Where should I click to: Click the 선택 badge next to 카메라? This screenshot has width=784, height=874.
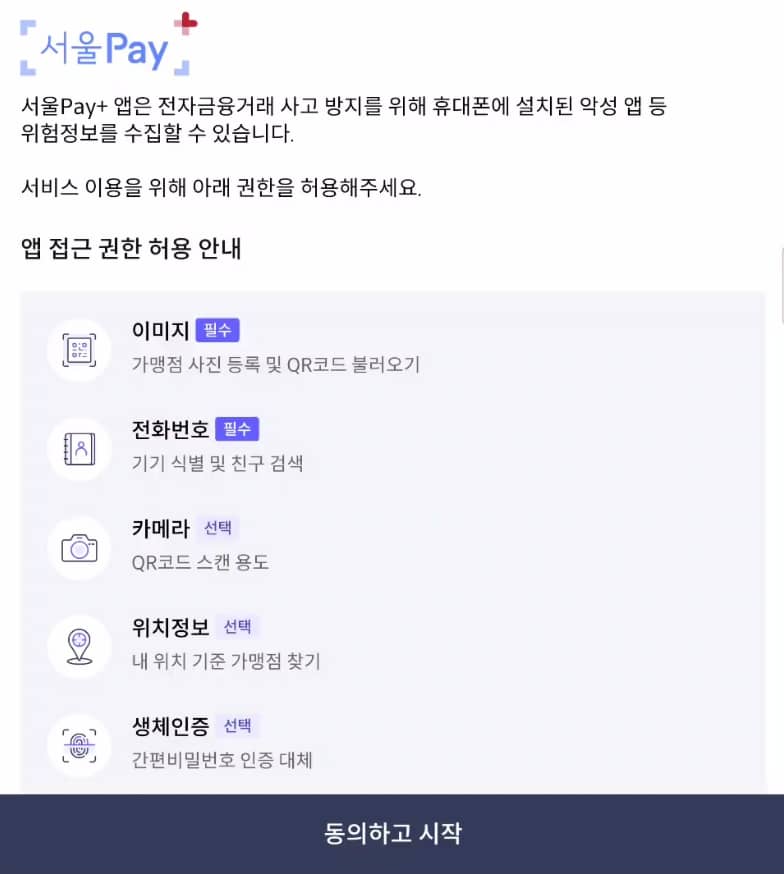pos(217,528)
